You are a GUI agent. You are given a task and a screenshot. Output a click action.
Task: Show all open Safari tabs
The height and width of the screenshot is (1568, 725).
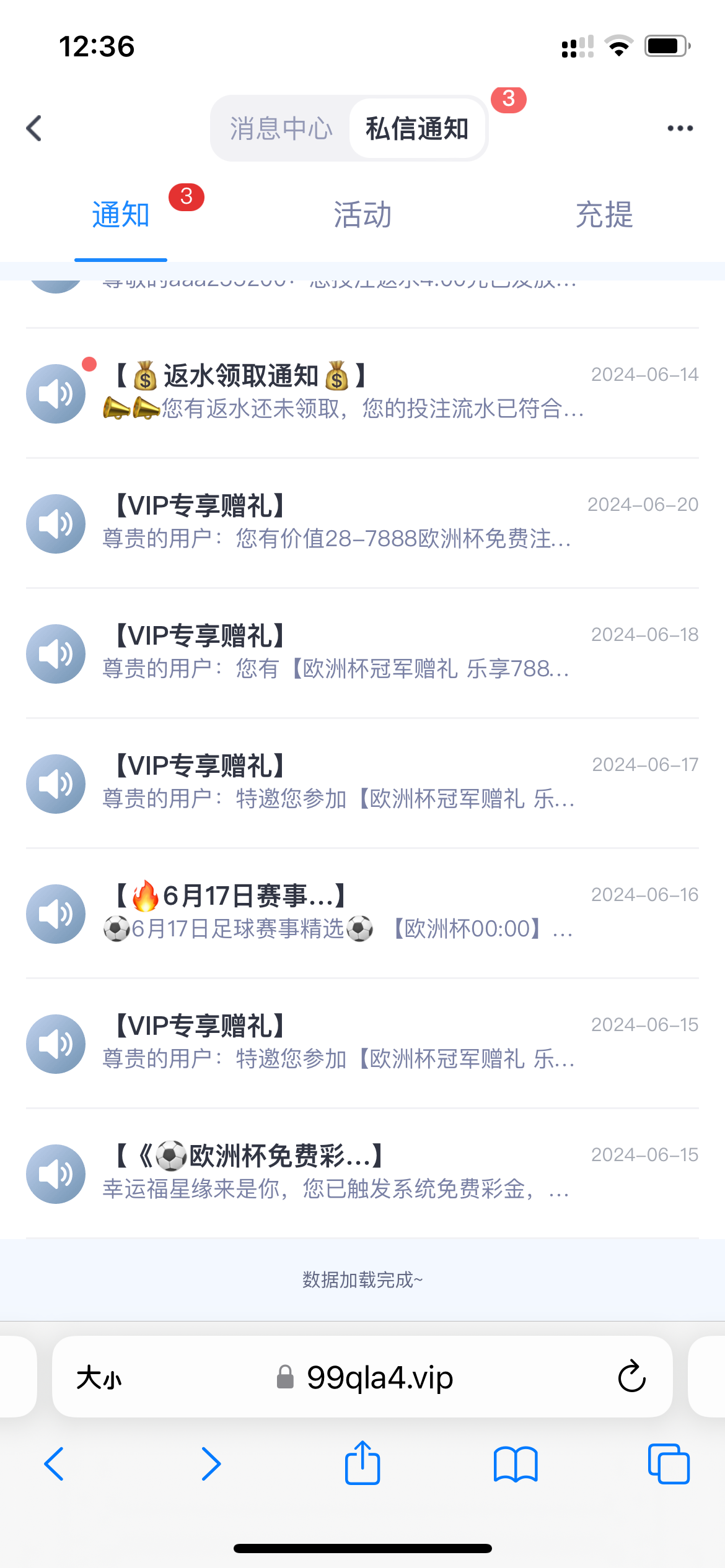669,1464
